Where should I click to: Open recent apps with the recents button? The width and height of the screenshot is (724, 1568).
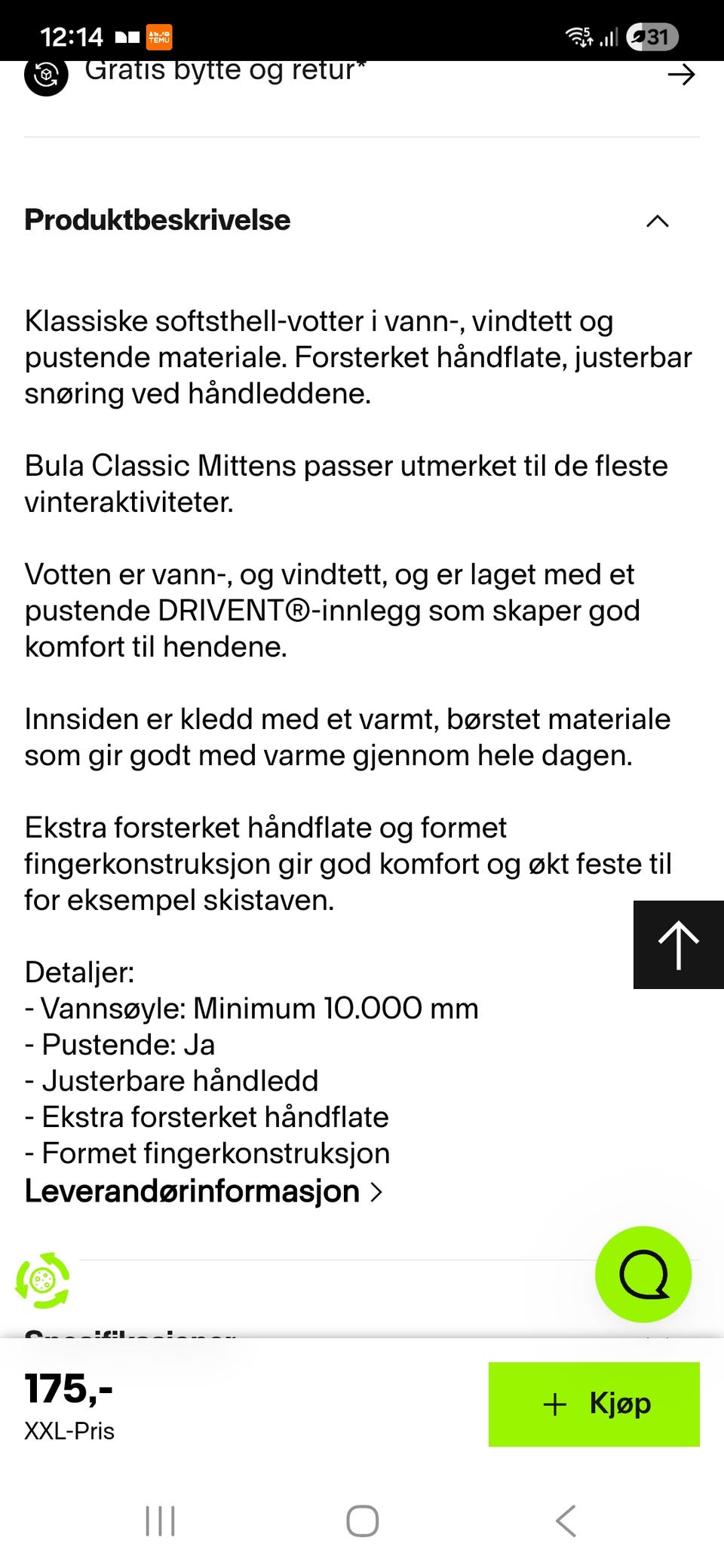point(161,1521)
